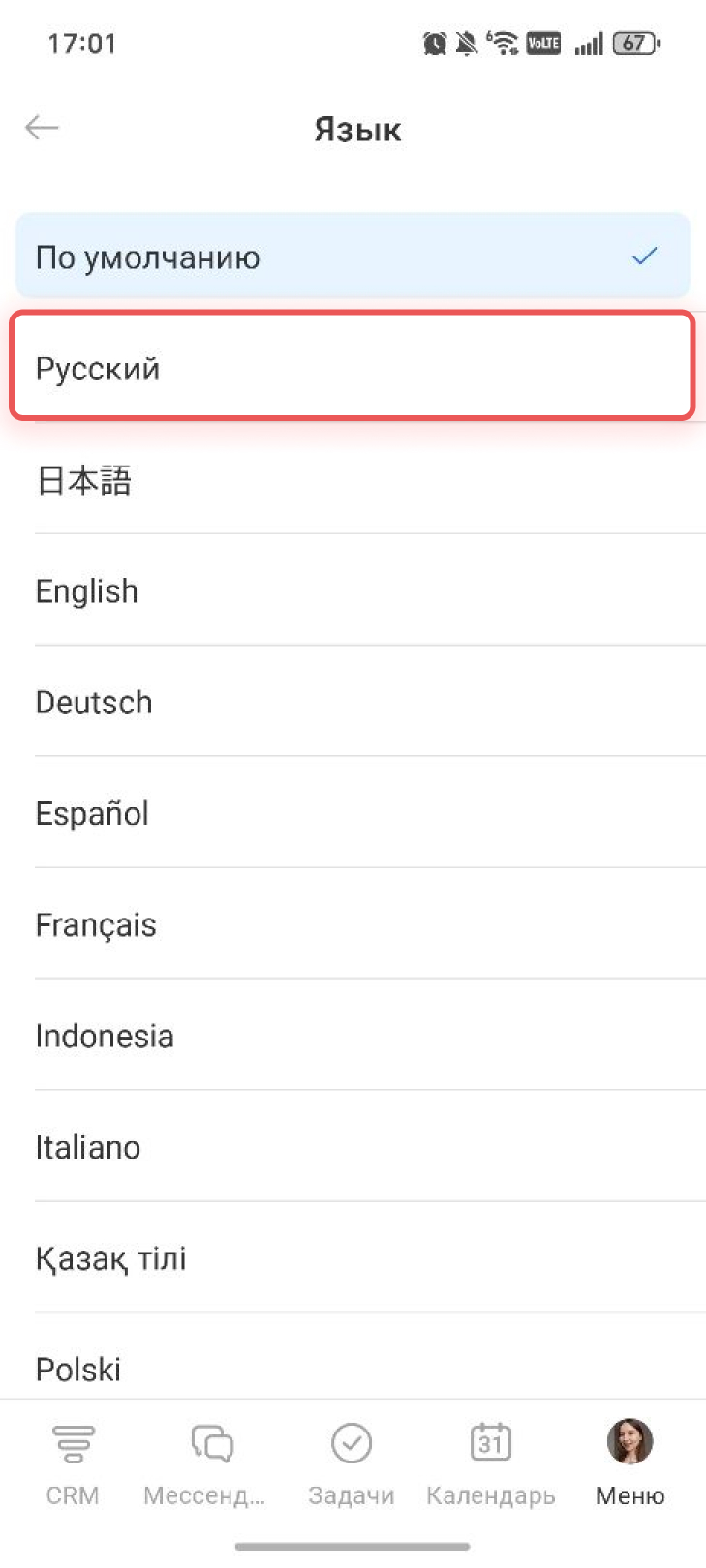Select Français as the language
Viewport: 706px width, 1568px height.
(353, 925)
